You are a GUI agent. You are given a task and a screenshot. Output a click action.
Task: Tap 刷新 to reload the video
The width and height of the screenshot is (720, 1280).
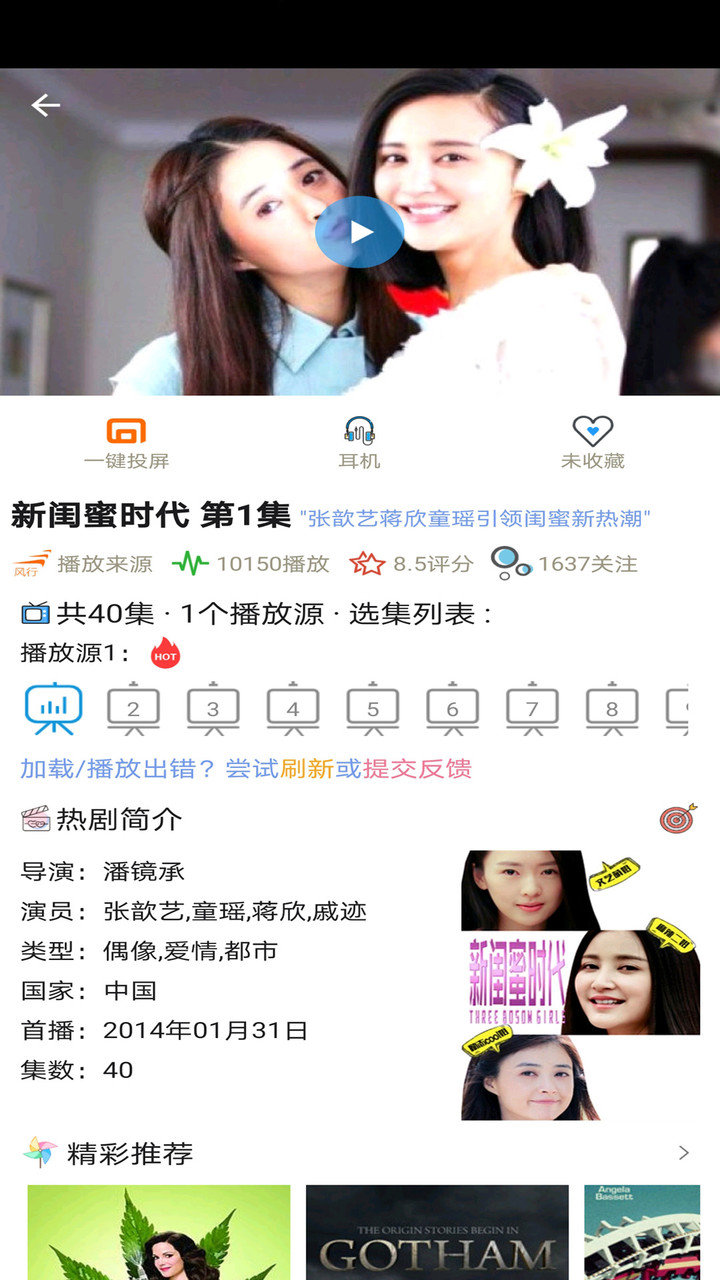tap(307, 769)
